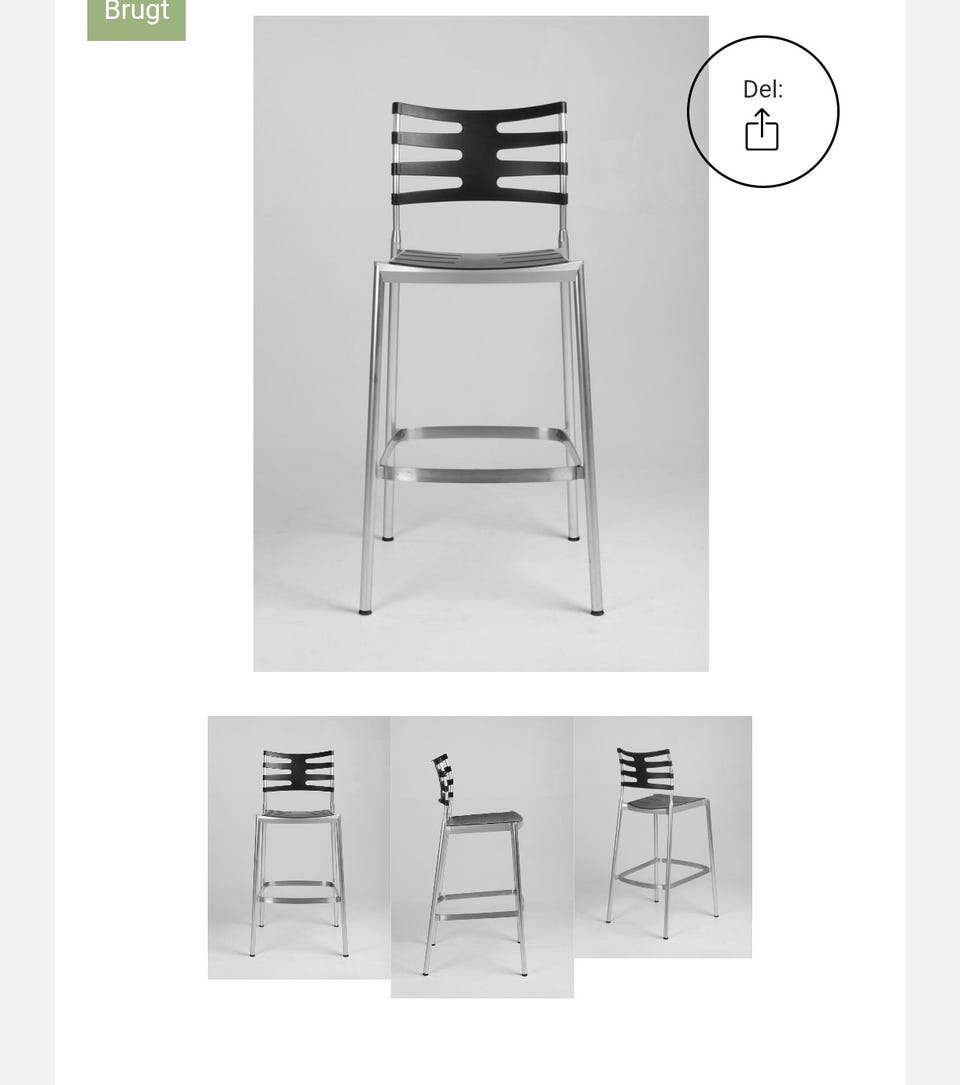
Task: Share this product via the Del button
Action: (762, 112)
